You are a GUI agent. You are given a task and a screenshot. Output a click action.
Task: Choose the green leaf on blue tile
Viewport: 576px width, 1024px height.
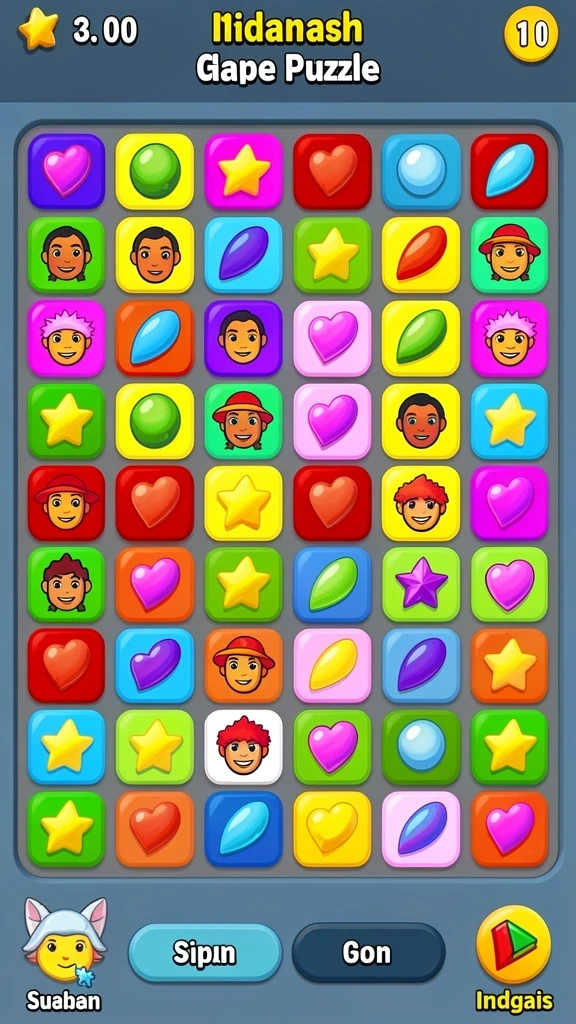point(332,583)
